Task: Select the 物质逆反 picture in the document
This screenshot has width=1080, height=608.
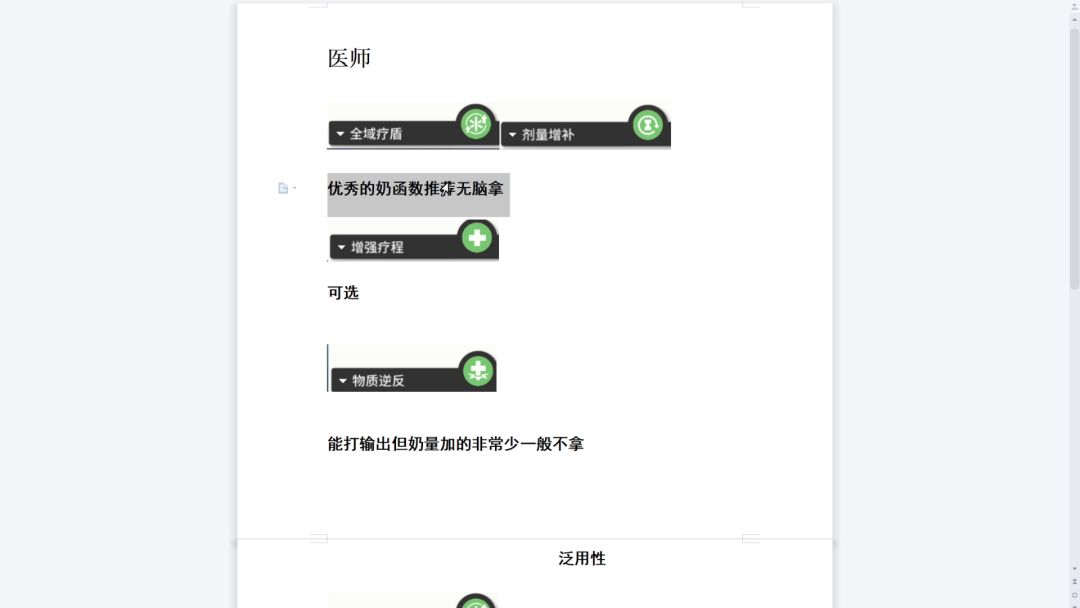Action: point(412,368)
